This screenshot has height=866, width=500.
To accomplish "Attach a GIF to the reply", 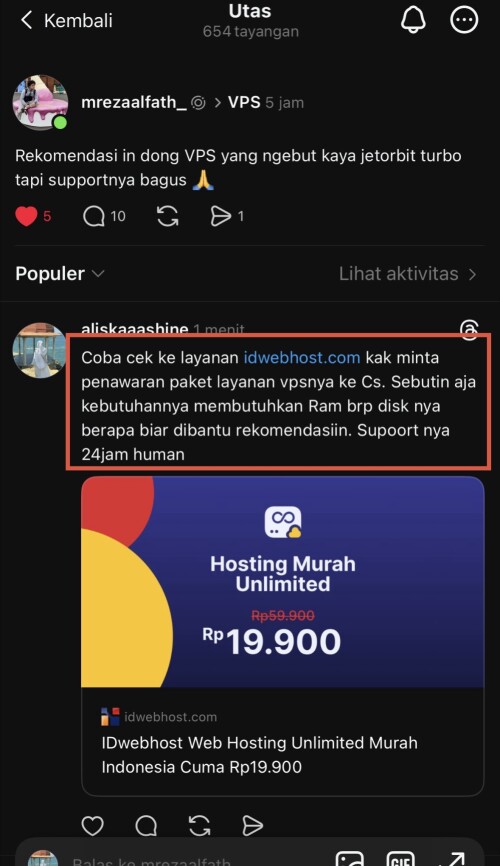I will click(401, 859).
